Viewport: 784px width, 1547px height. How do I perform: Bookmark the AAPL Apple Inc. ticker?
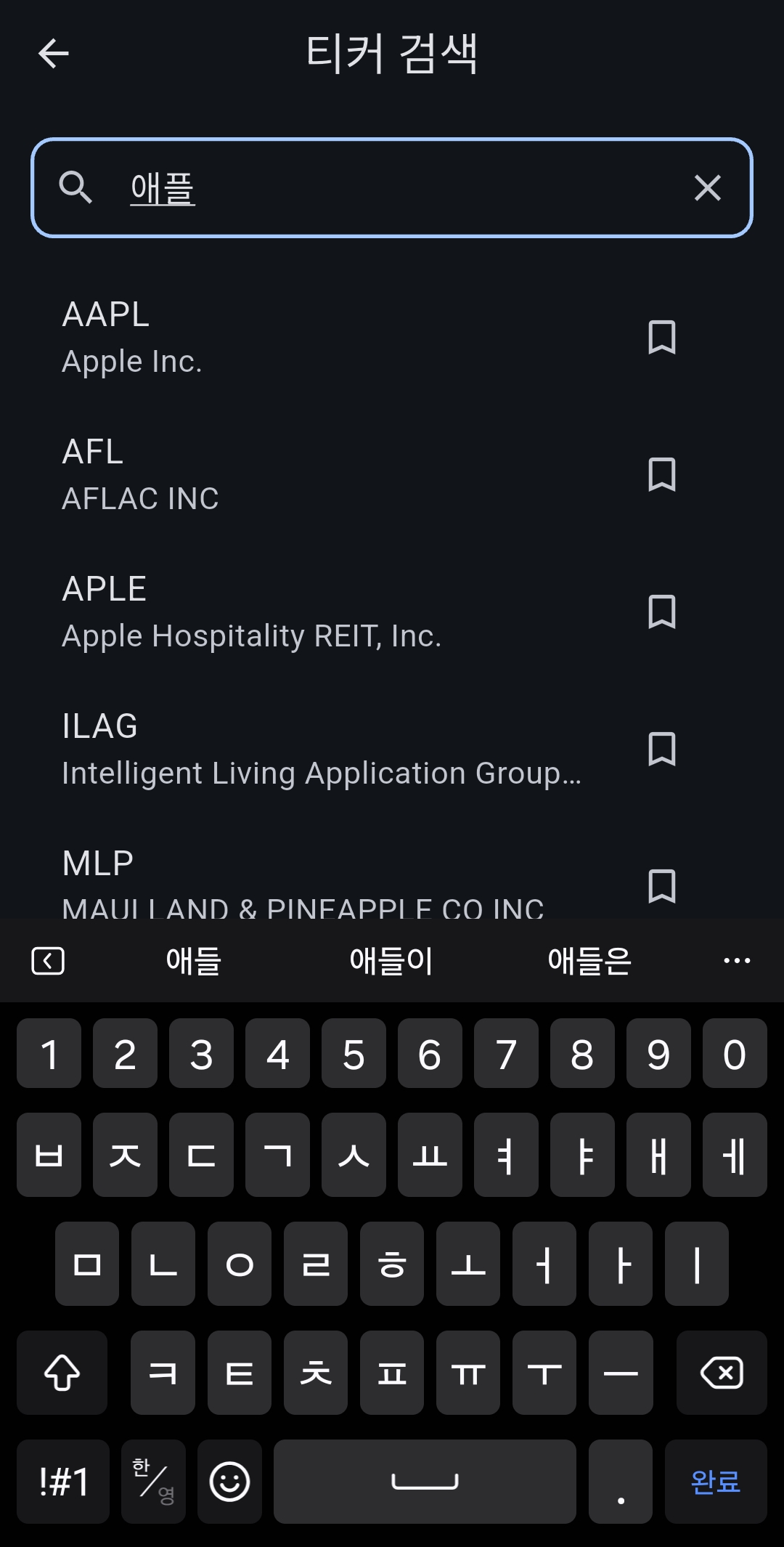[x=662, y=337]
